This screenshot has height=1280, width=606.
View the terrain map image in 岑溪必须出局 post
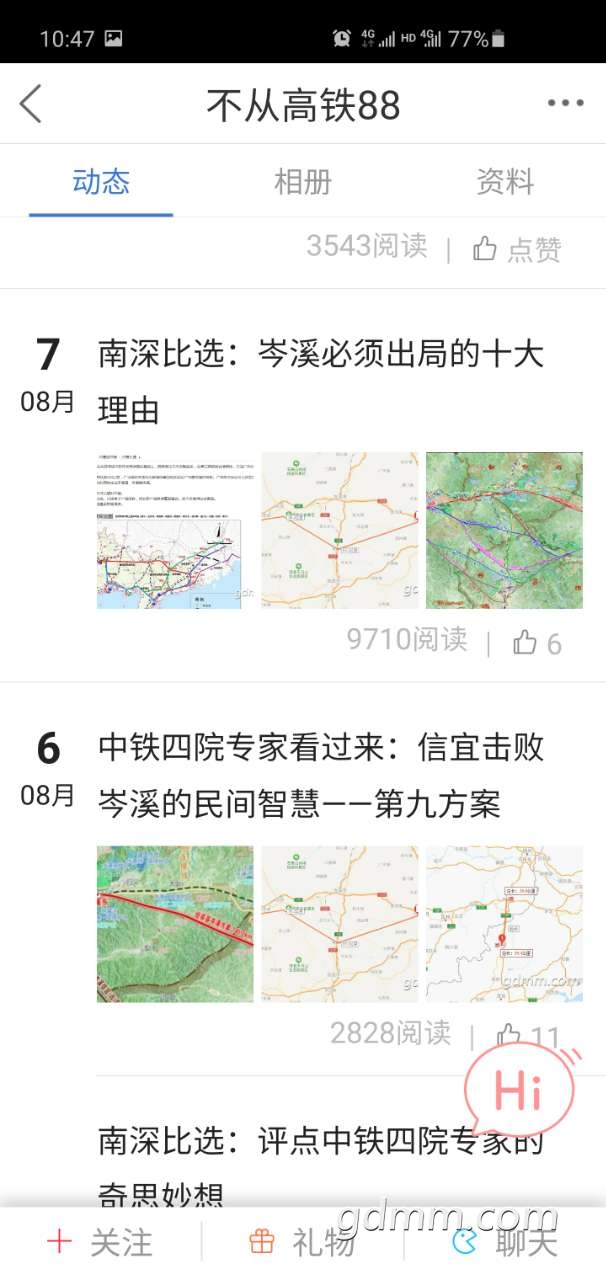point(504,530)
